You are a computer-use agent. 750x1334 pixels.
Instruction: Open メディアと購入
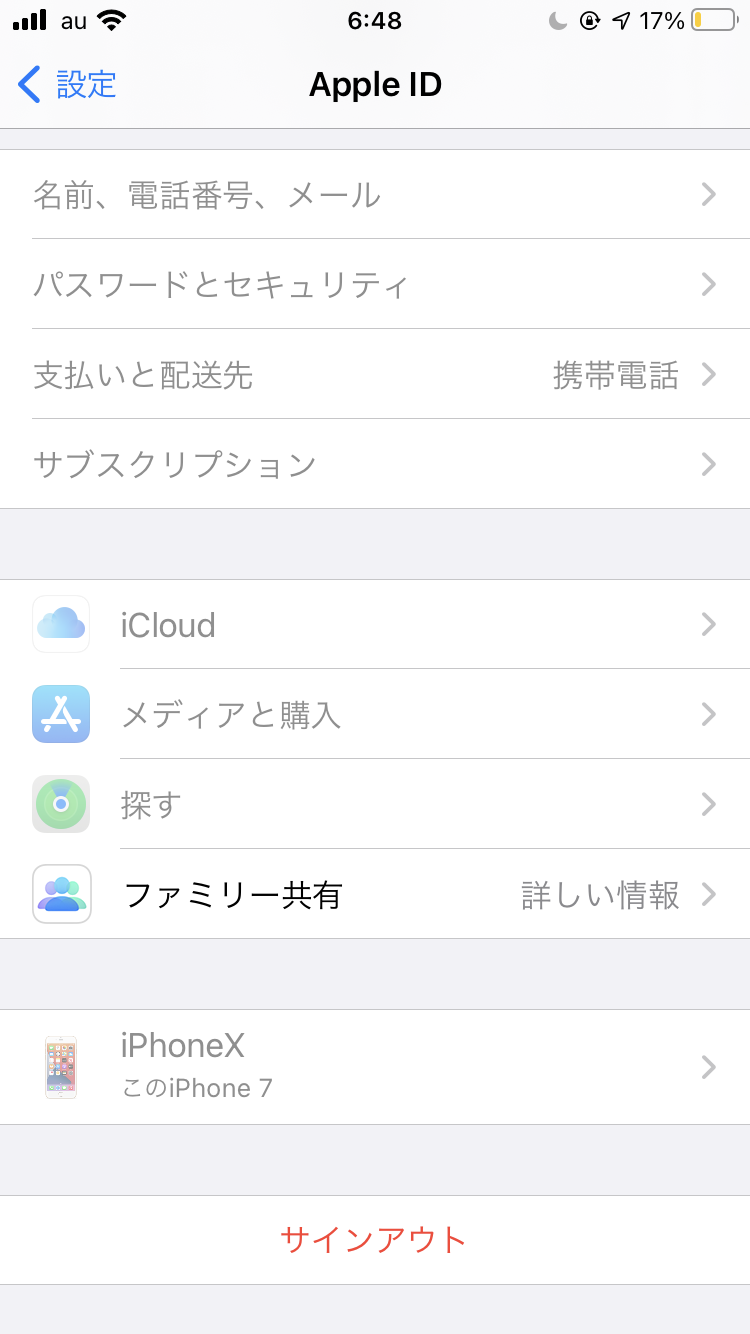tap(375, 714)
